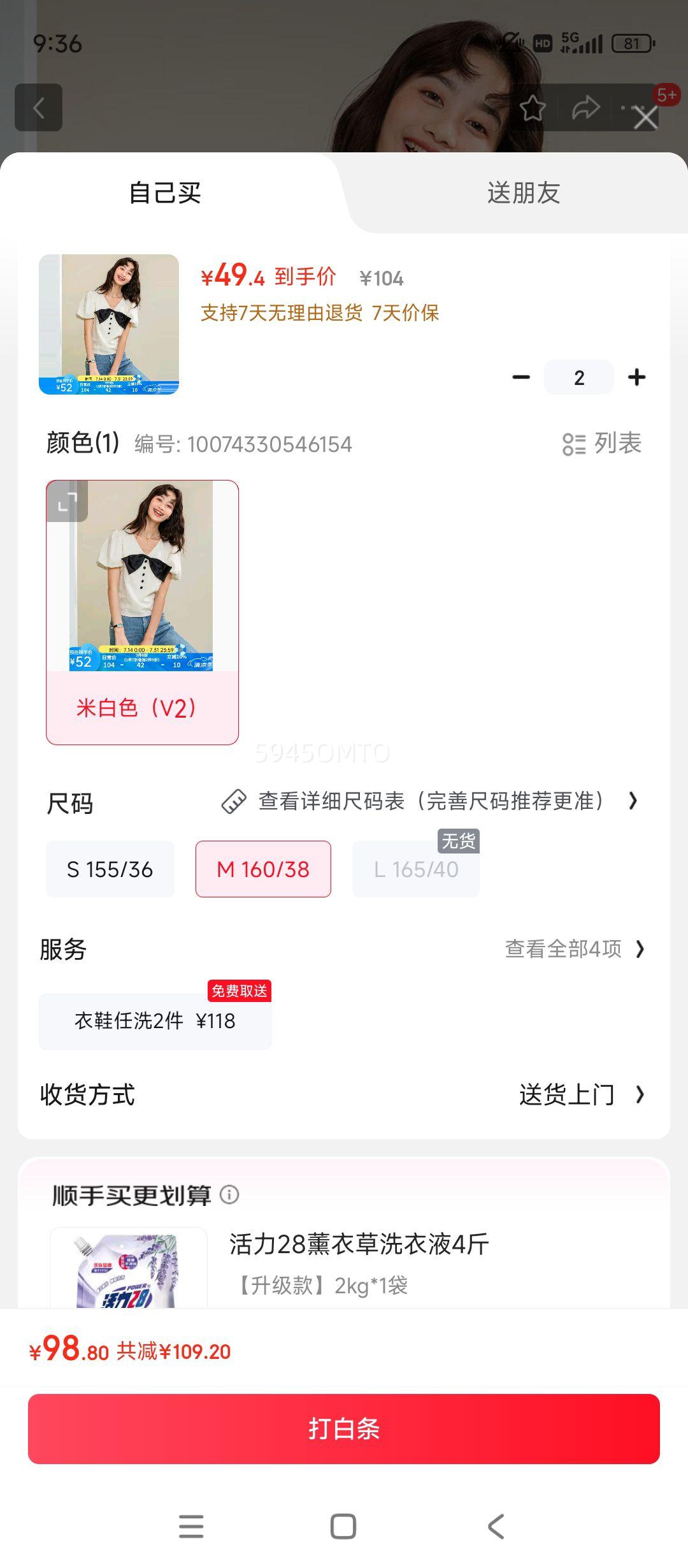
Task: Switch color options to 列表 view
Action: [602, 444]
